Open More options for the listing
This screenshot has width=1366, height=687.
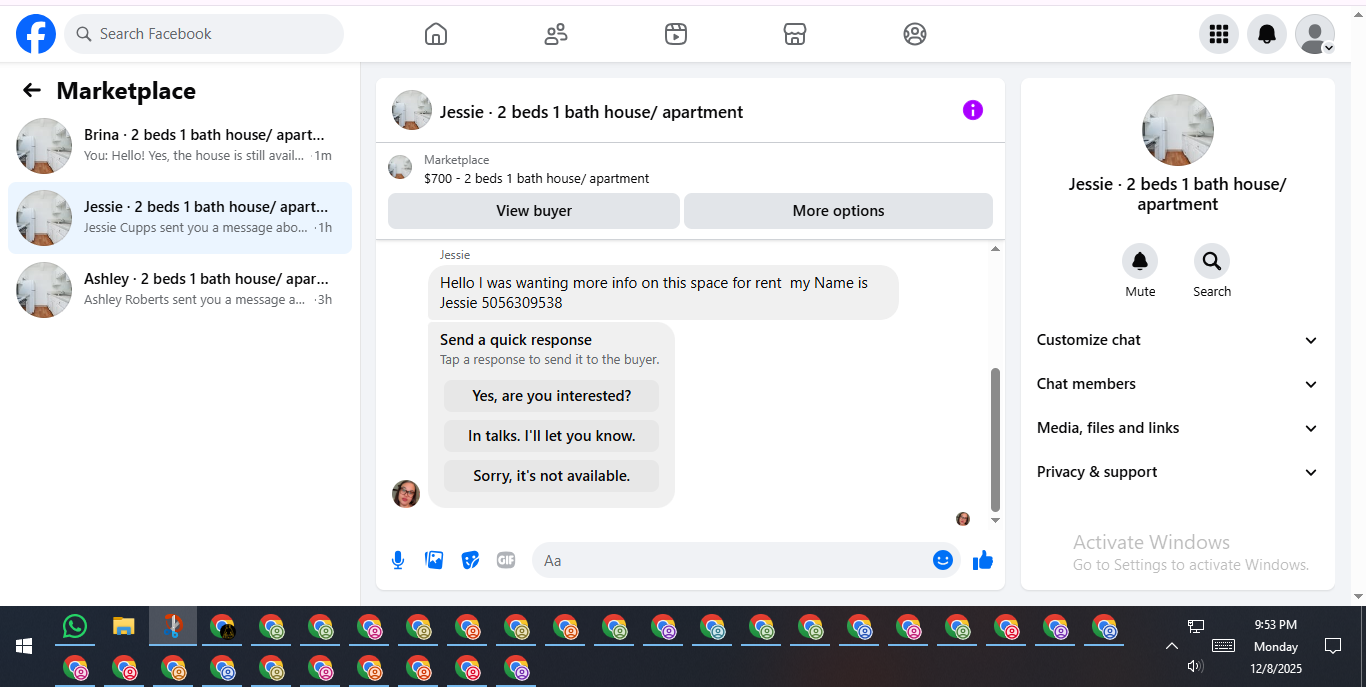pos(838,211)
